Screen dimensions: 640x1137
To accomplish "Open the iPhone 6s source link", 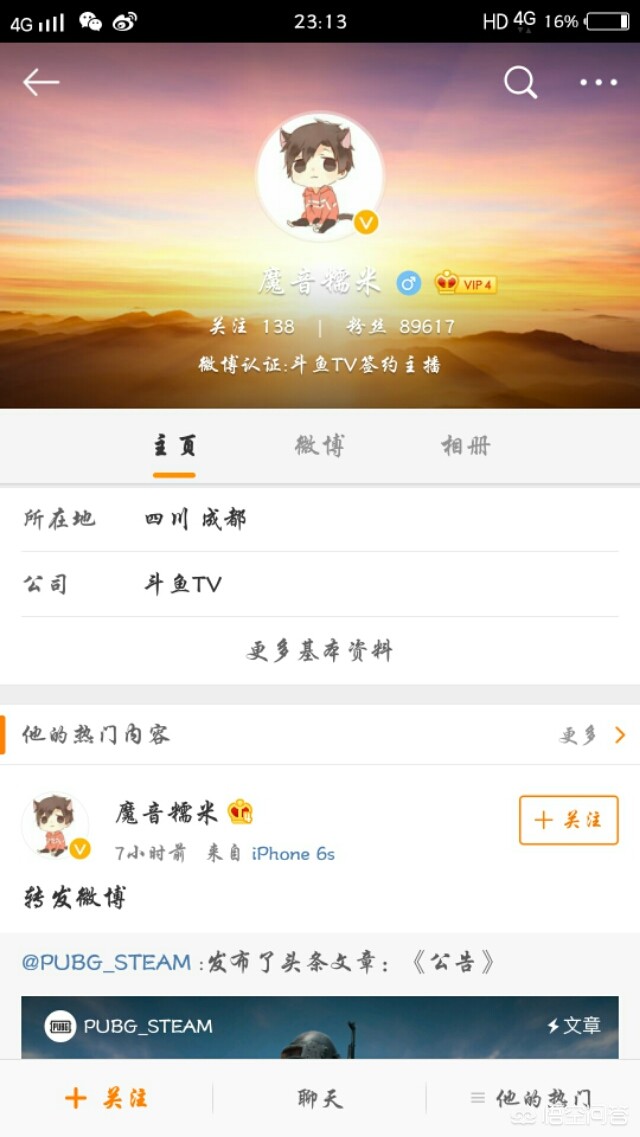I will [293, 853].
